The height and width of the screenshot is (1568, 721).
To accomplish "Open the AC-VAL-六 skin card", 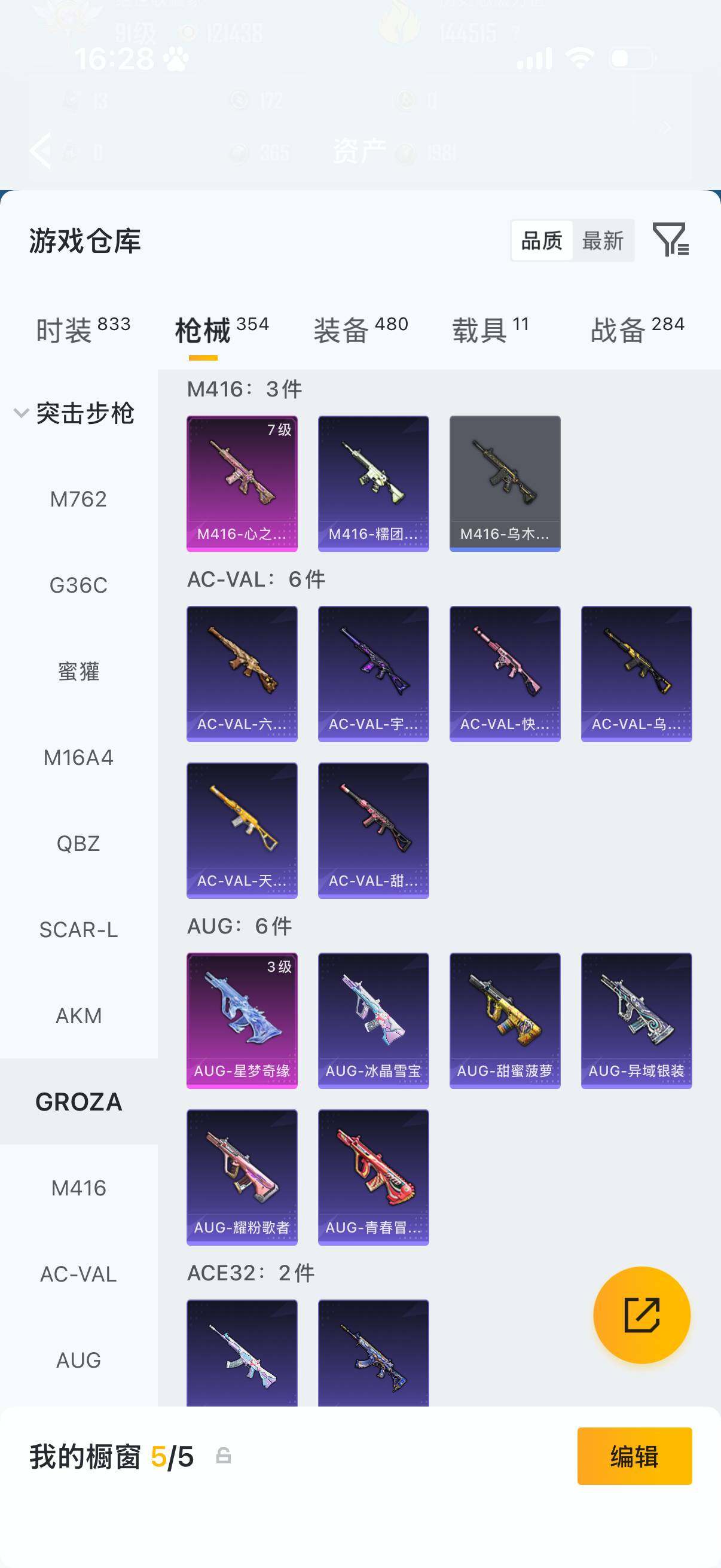I will click(x=242, y=673).
